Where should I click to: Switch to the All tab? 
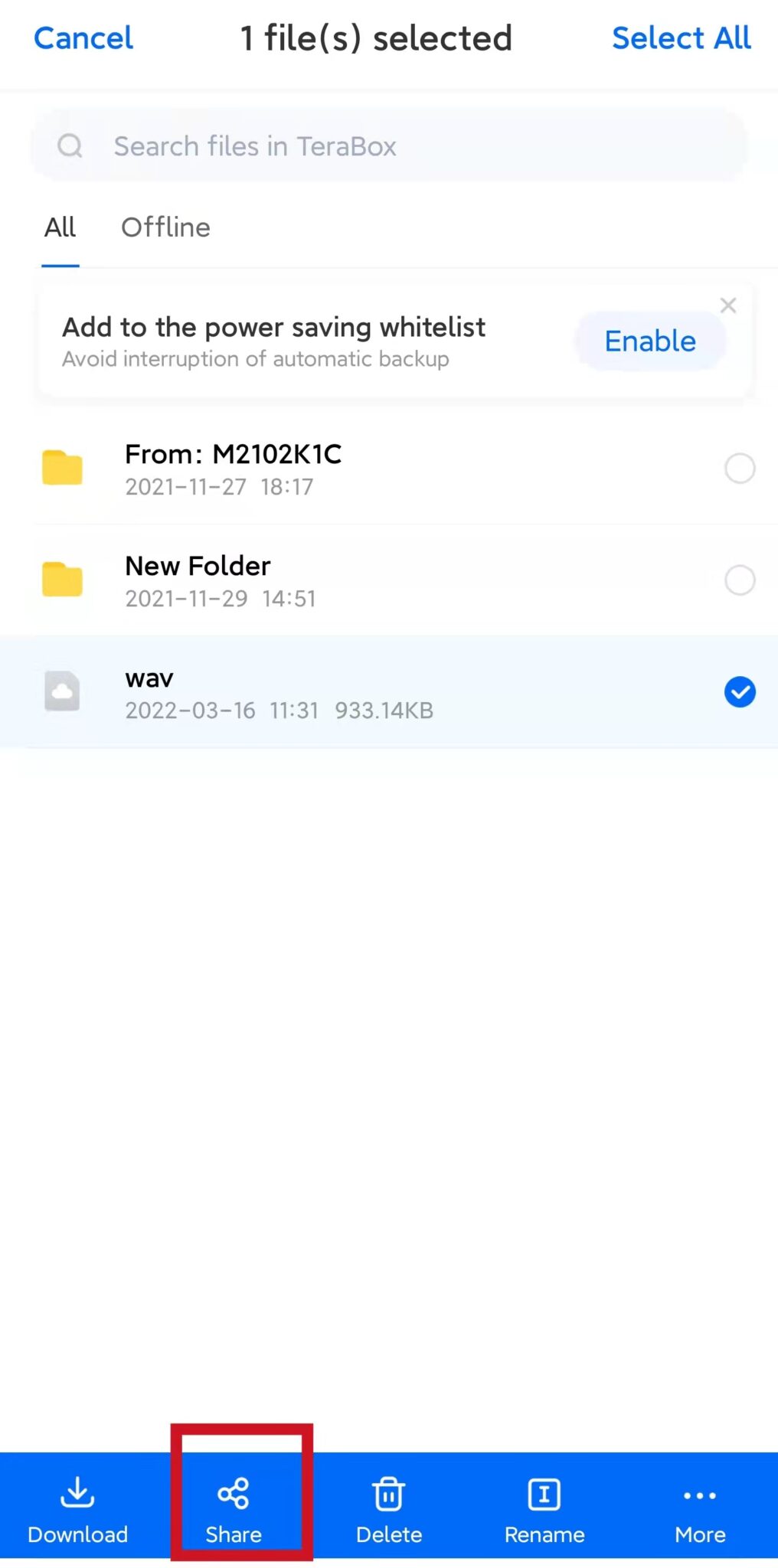(x=60, y=227)
